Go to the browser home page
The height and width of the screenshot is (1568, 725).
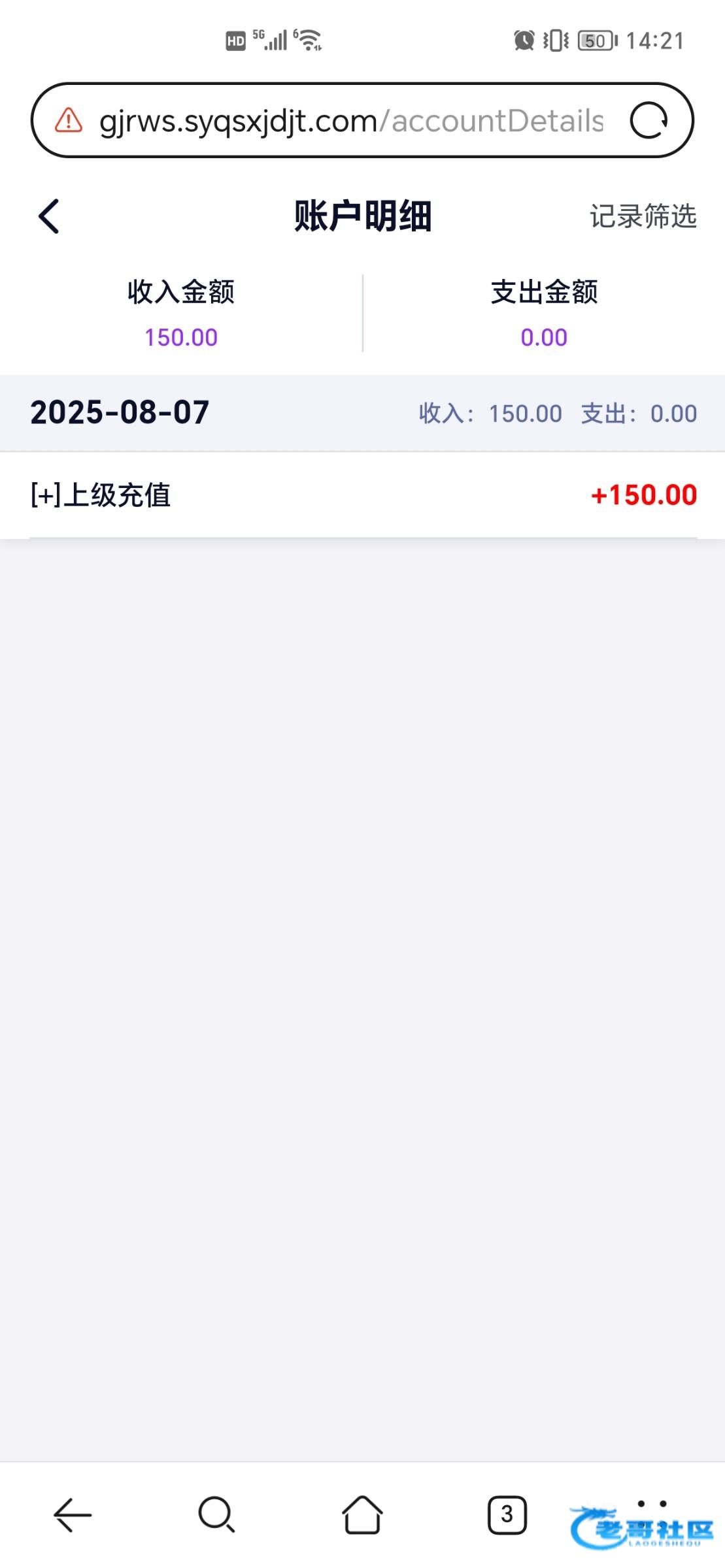362,1514
